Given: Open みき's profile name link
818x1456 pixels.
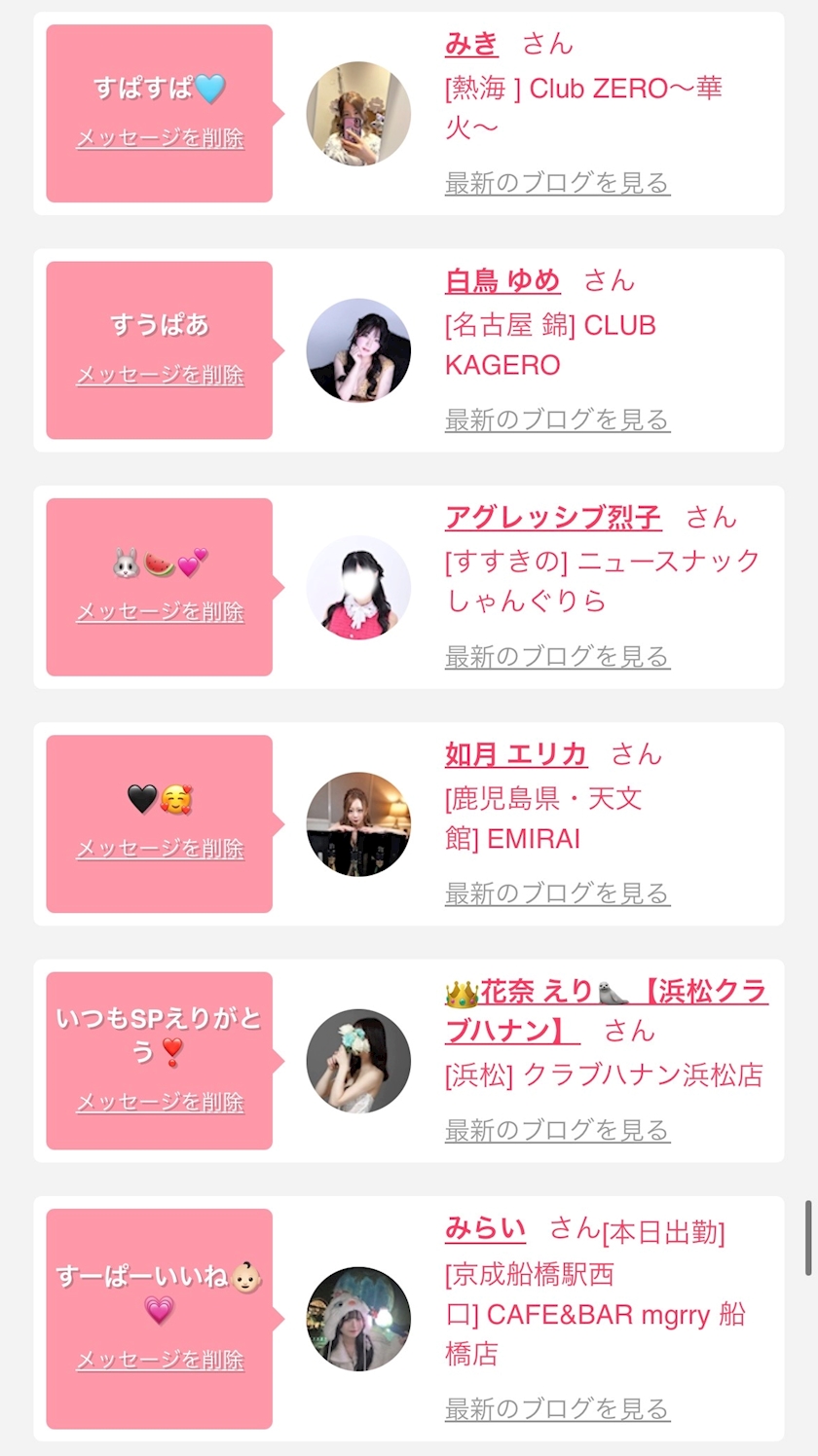Looking at the screenshot, I should click(x=471, y=44).
